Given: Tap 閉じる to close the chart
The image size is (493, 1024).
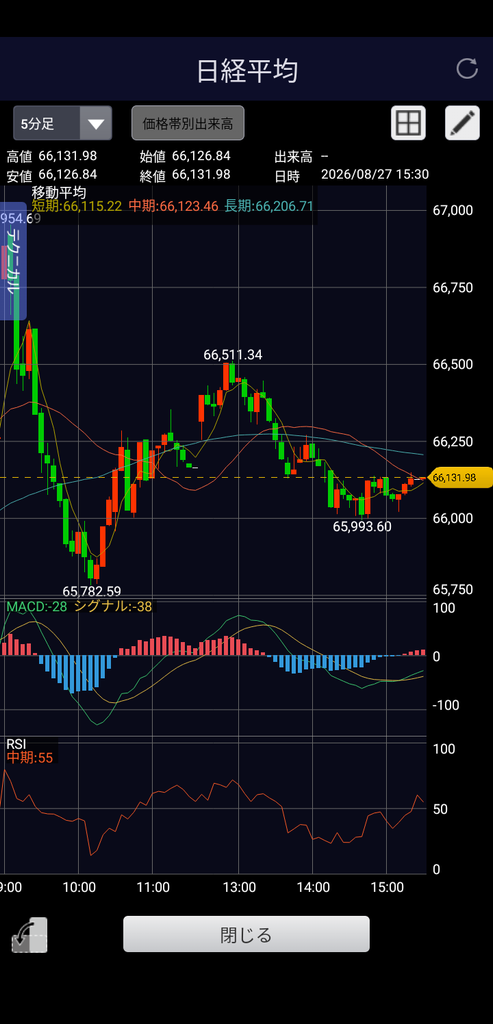Looking at the screenshot, I should pyautogui.click(x=246, y=934).
